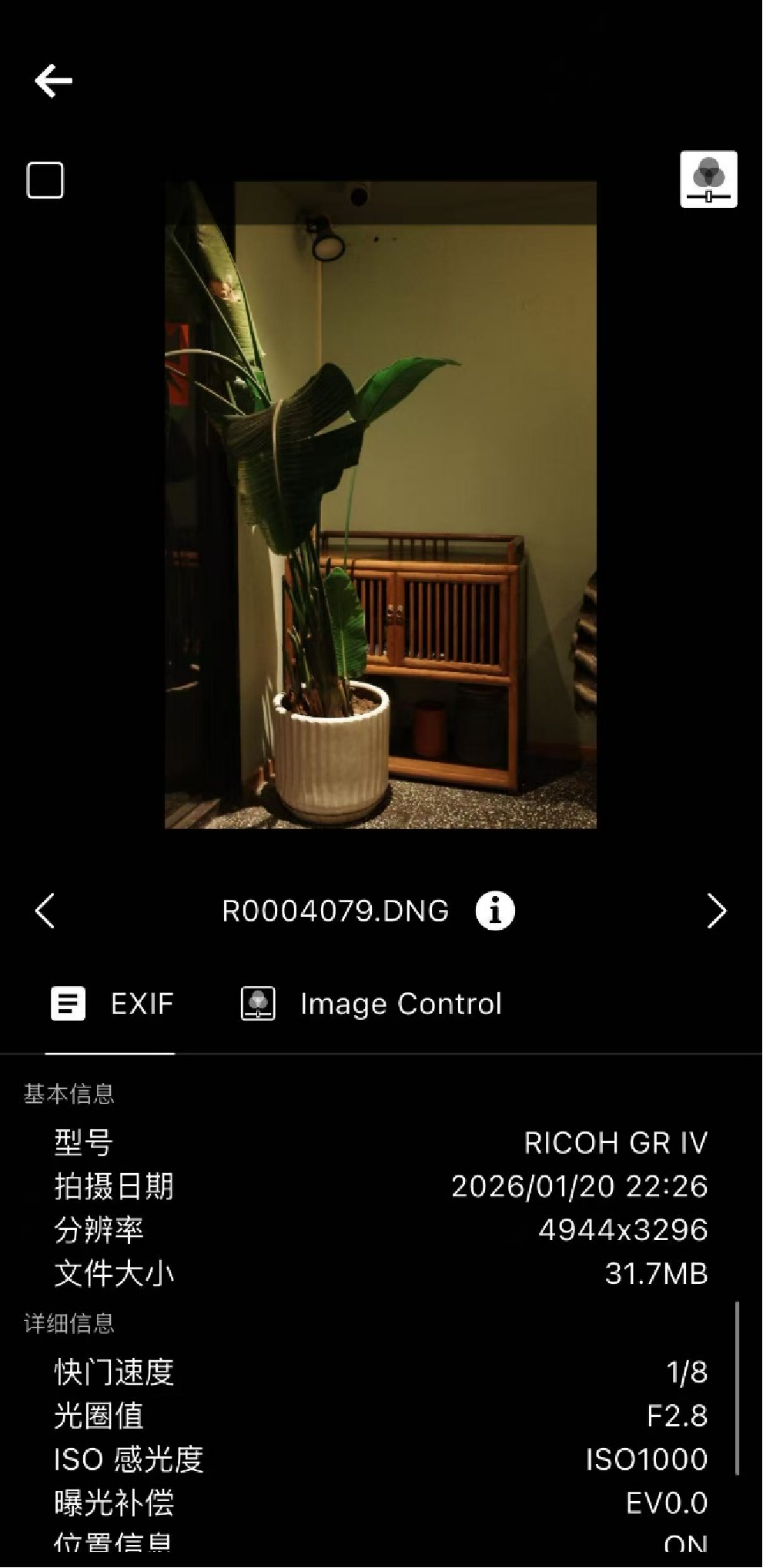The height and width of the screenshot is (1568, 763).
Task: Select the EXIF list icon
Action: 69,1003
